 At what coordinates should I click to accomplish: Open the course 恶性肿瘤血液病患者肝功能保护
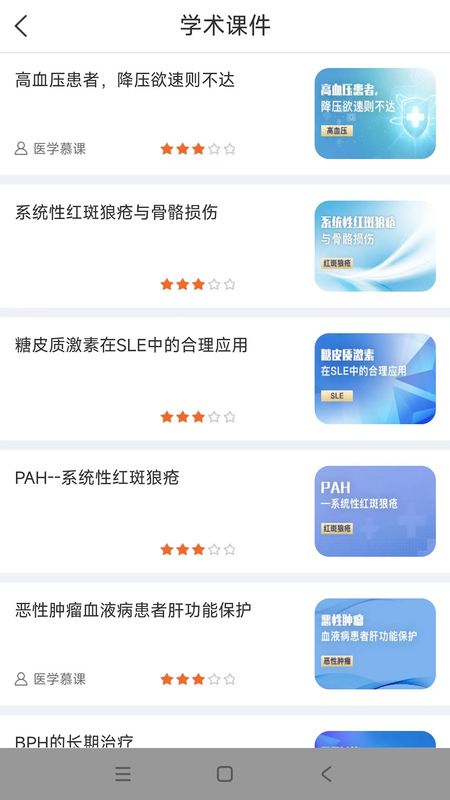coord(225,644)
